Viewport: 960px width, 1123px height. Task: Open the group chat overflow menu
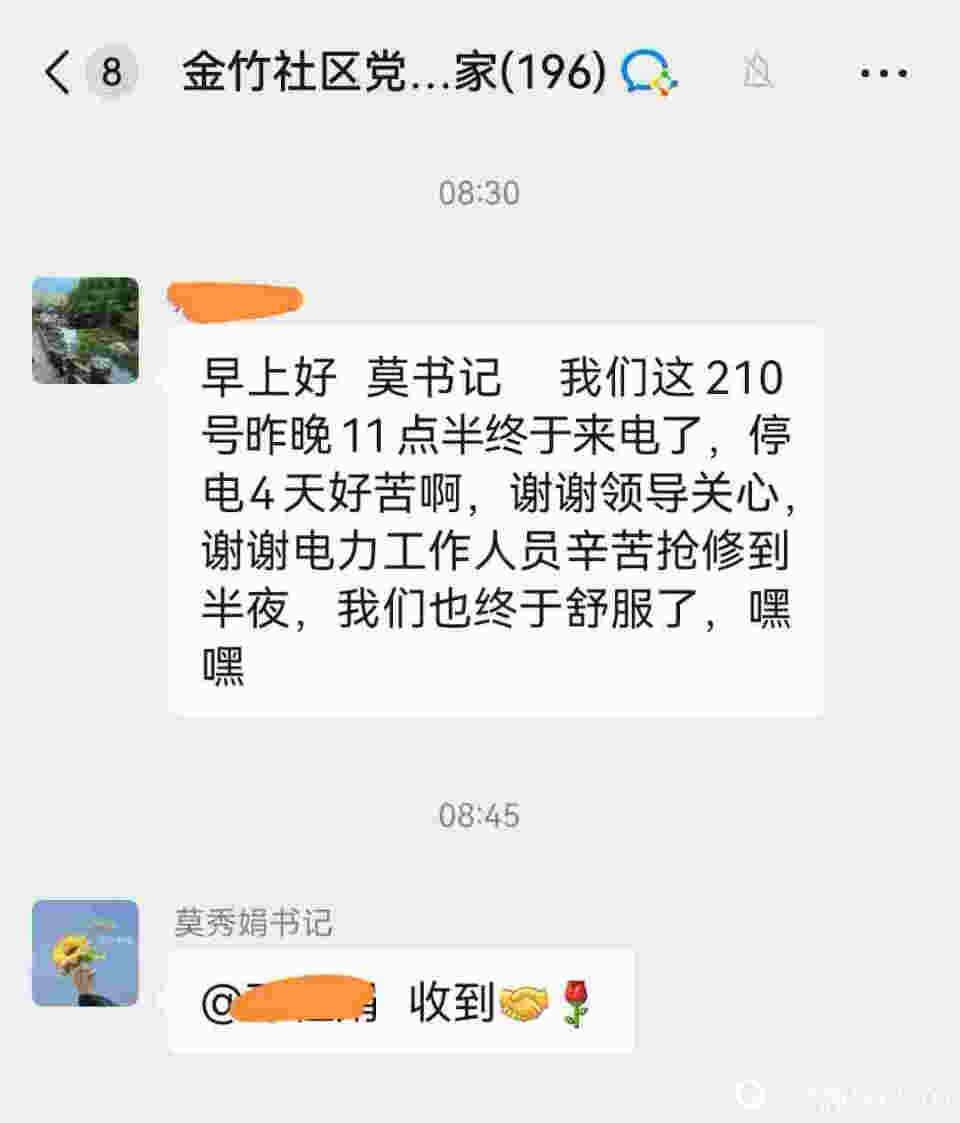coord(884,73)
